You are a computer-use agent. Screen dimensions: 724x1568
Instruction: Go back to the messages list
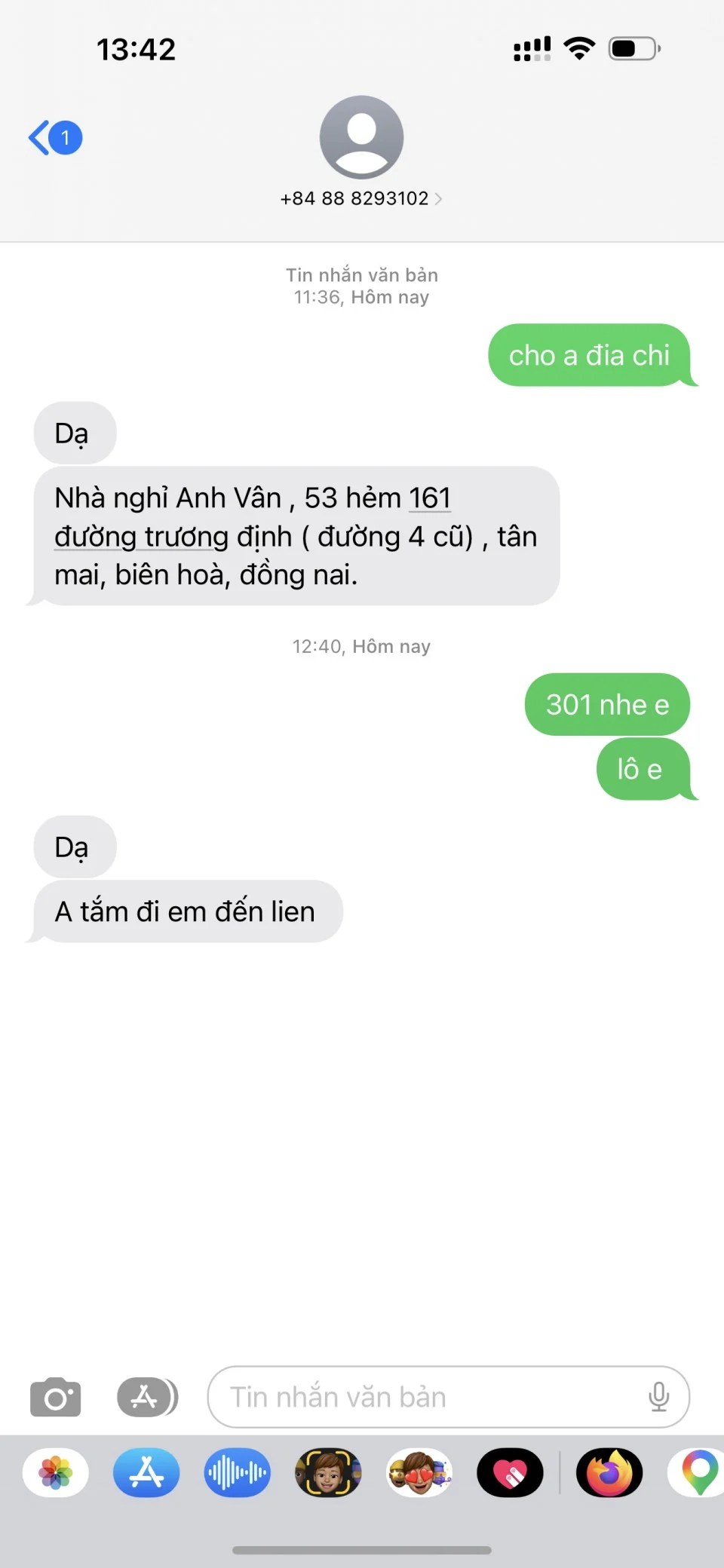tap(54, 138)
